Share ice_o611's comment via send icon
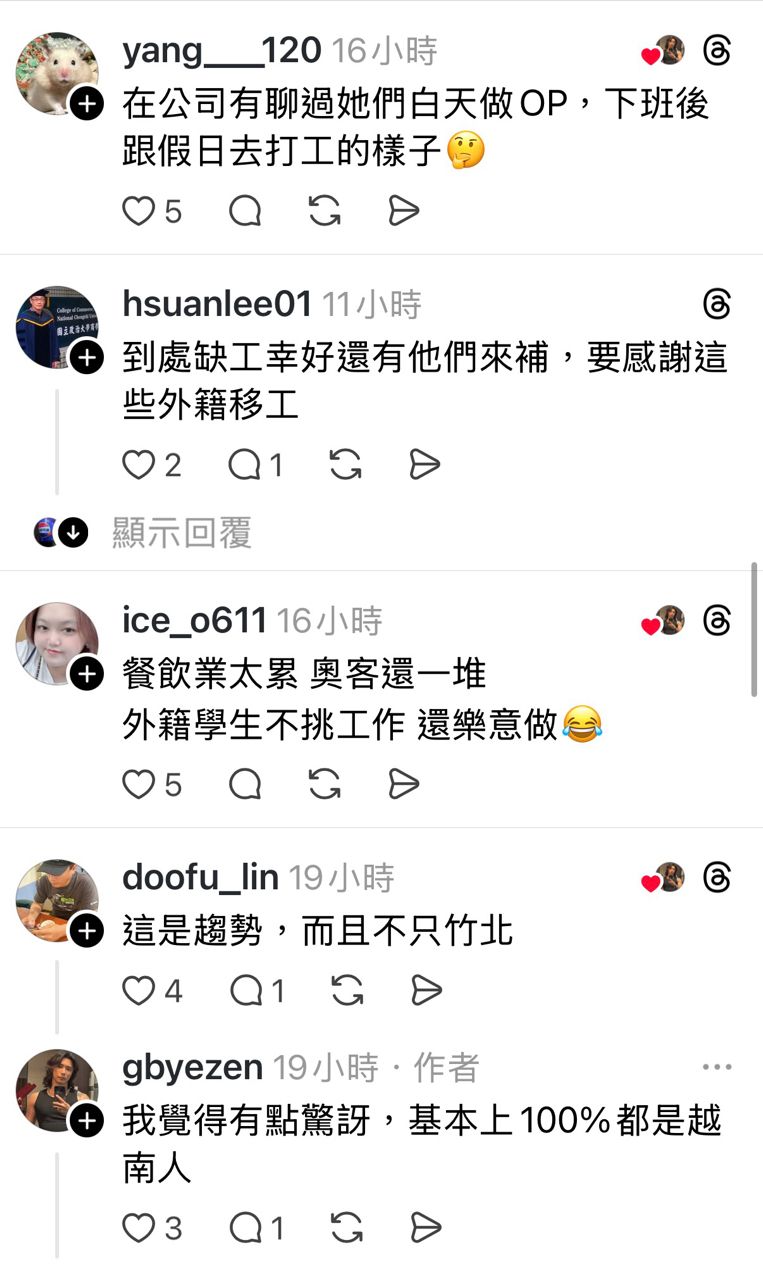 [403, 785]
